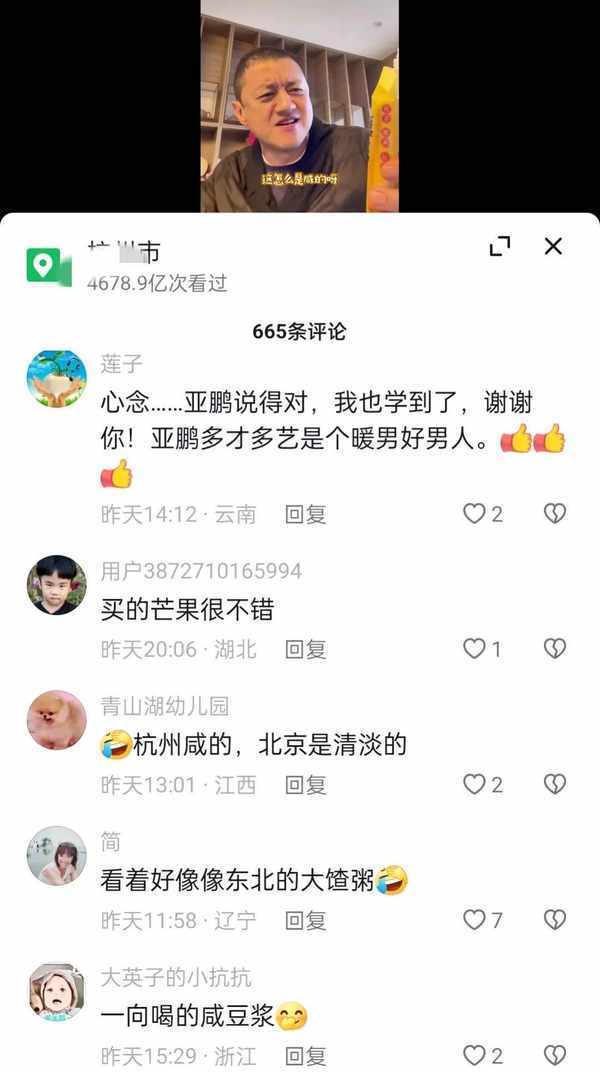Reply to 莲子's comment

click(306, 514)
